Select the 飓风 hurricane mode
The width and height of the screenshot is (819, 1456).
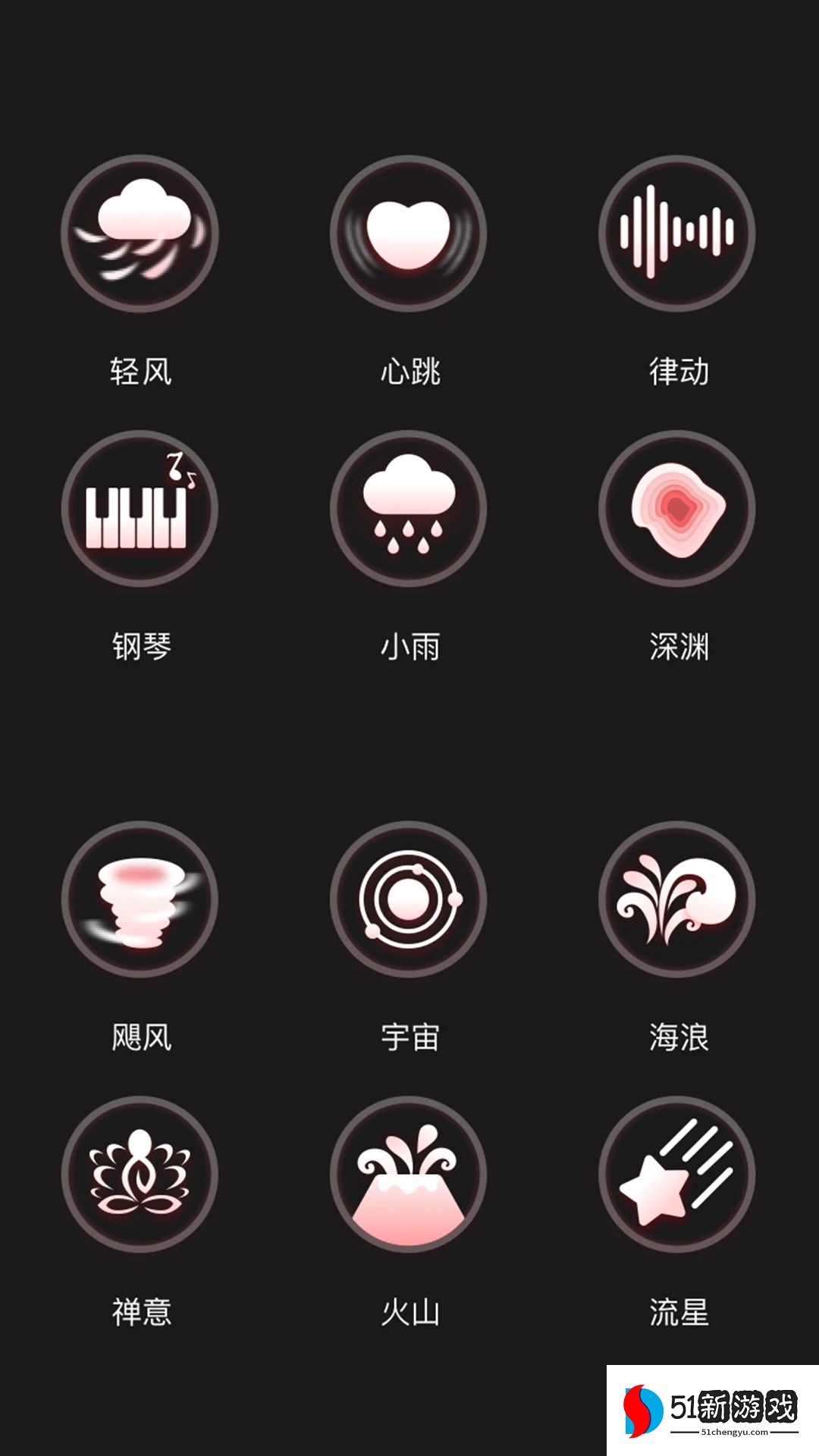[140, 899]
